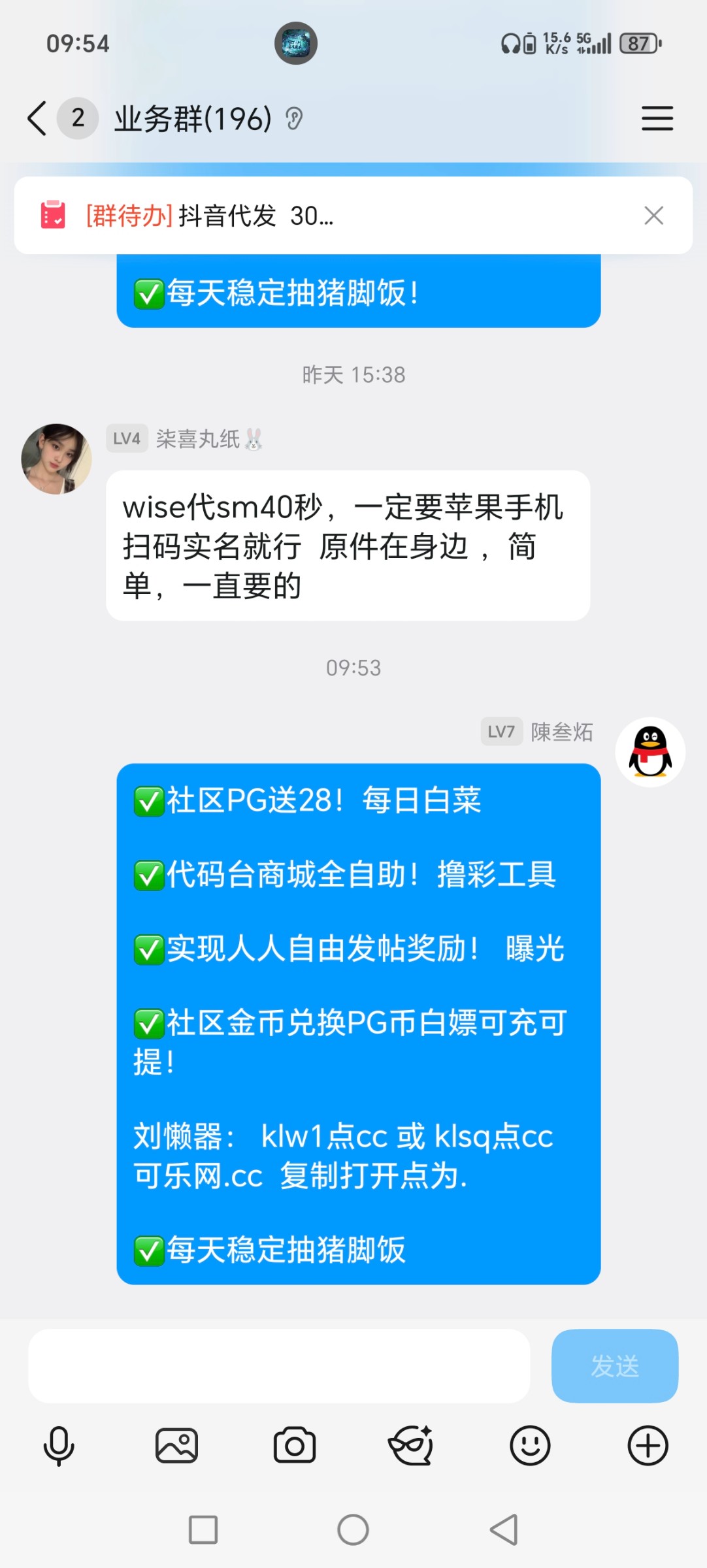Tap the 业务群(196) title bar
Screen dimensions: 707x1568
pyautogui.click(x=193, y=119)
